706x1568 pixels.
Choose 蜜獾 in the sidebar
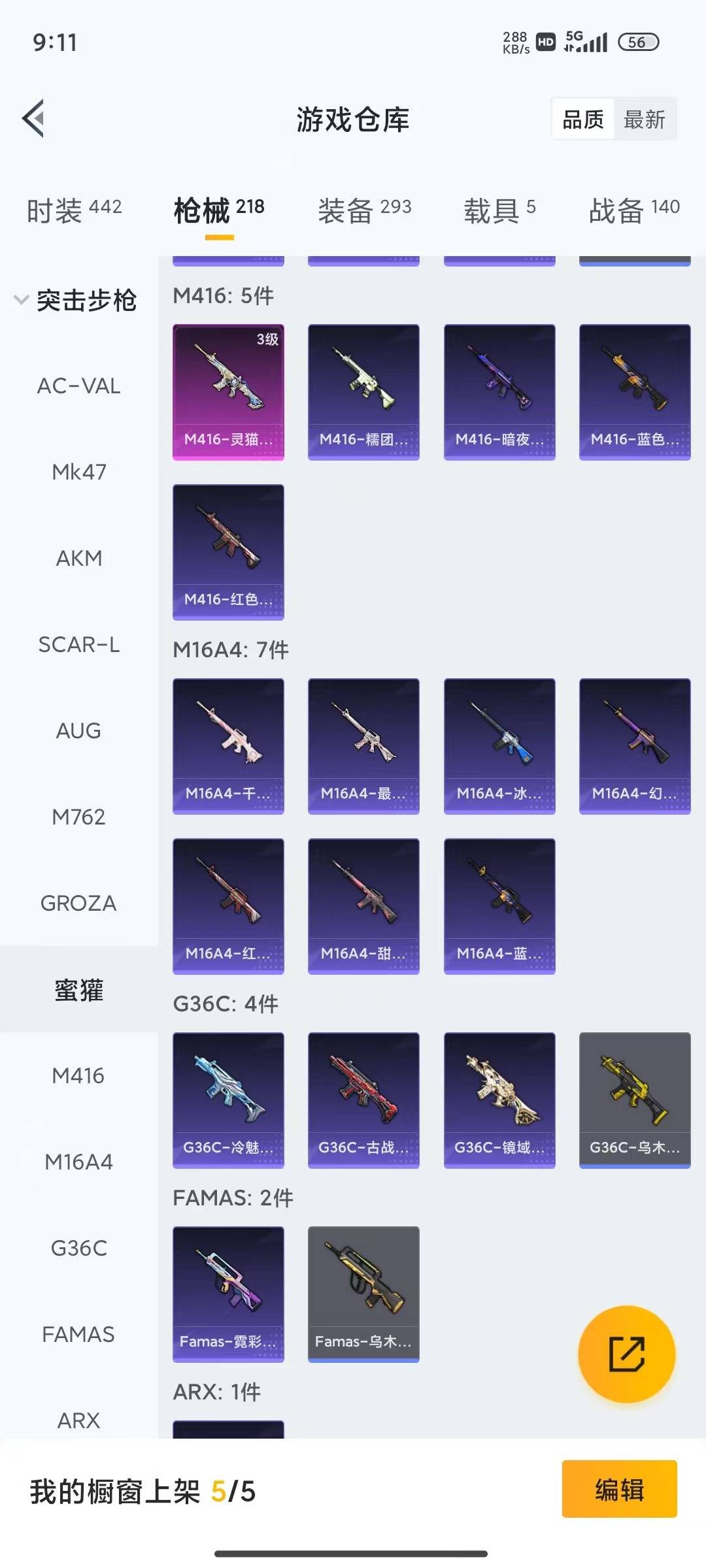[78, 990]
